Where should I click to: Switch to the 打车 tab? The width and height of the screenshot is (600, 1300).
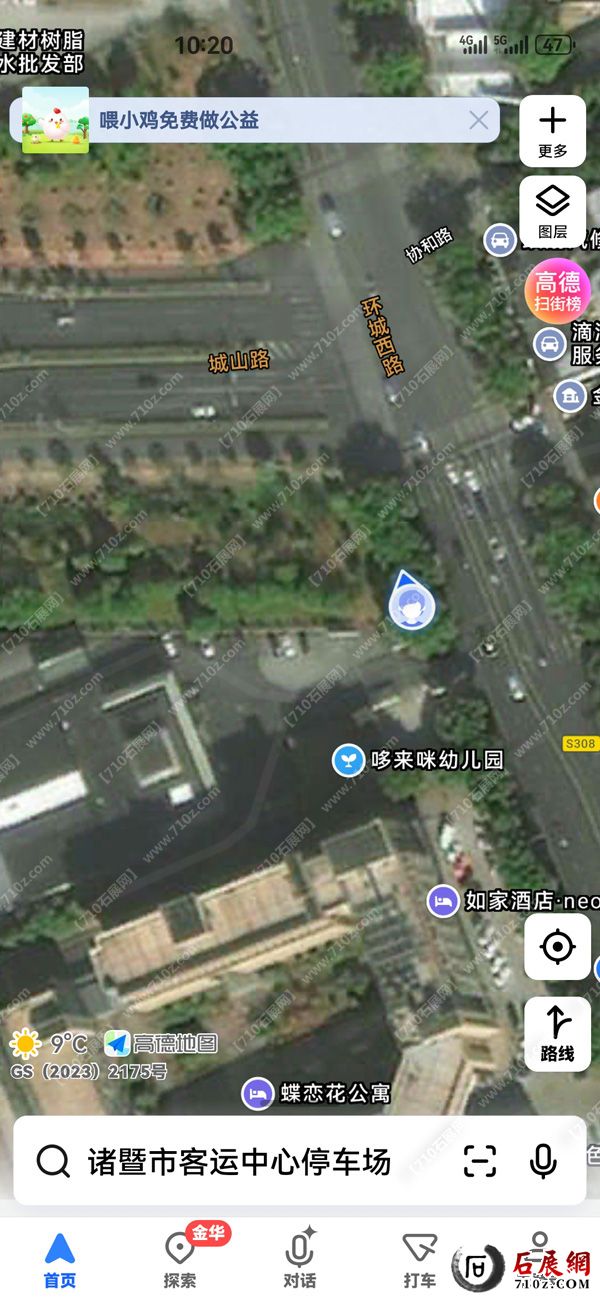pyautogui.click(x=420, y=1259)
